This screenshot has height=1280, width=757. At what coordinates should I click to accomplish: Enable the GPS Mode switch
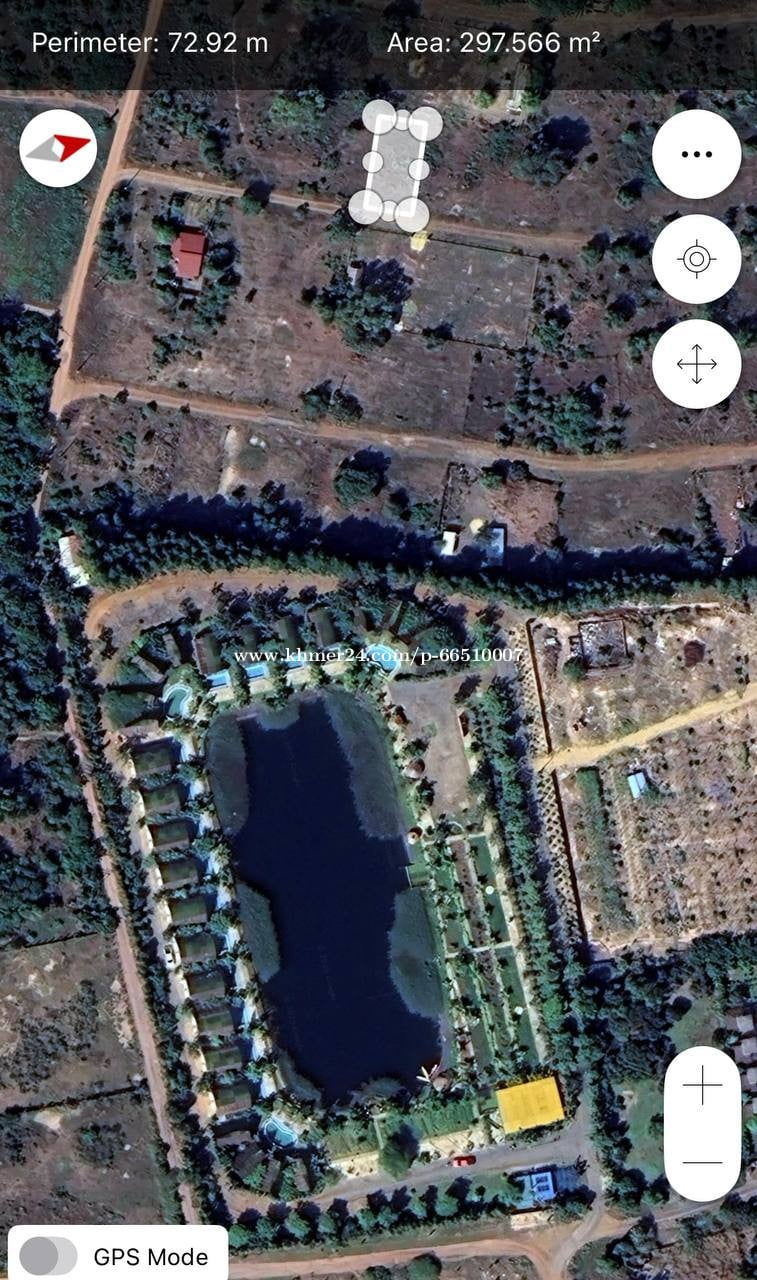coord(48,1256)
